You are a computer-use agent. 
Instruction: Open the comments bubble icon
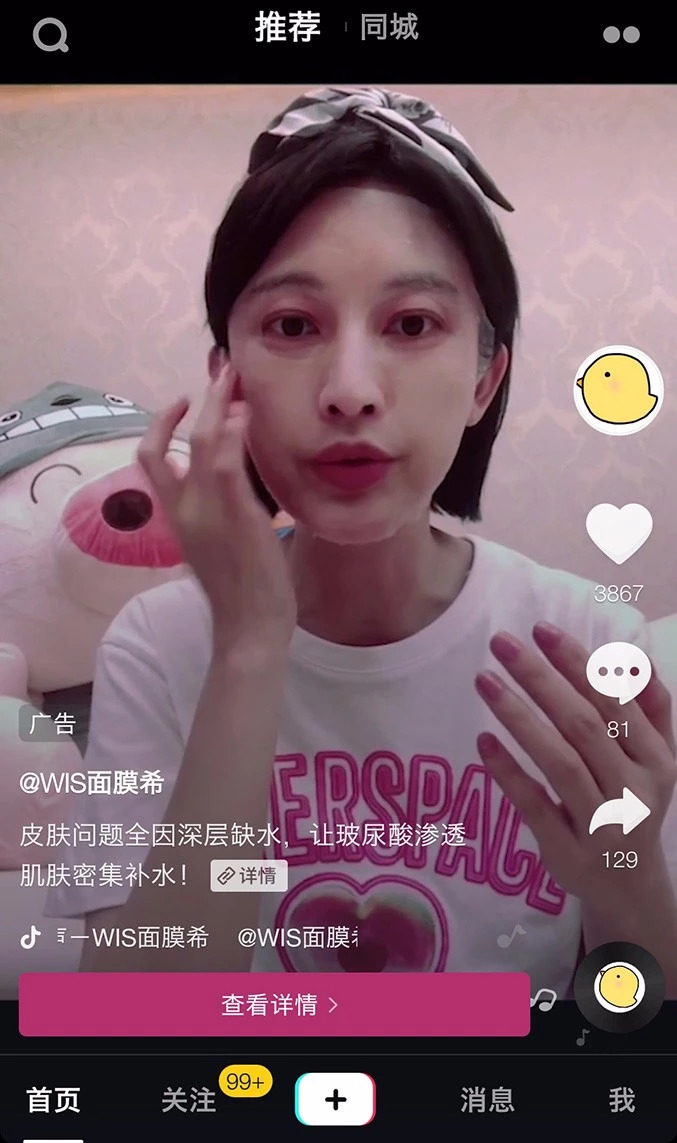pyautogui.click(x=619, y=672)
